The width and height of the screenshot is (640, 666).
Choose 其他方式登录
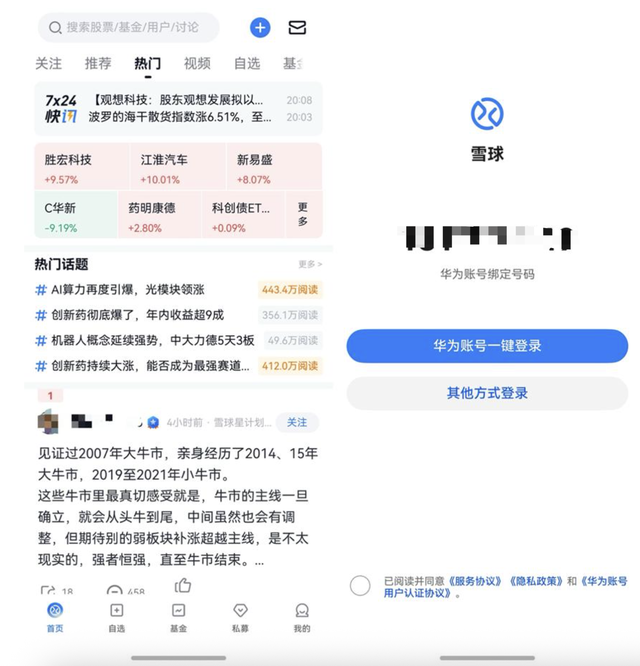pyautogui.click(x=487, y=393)
